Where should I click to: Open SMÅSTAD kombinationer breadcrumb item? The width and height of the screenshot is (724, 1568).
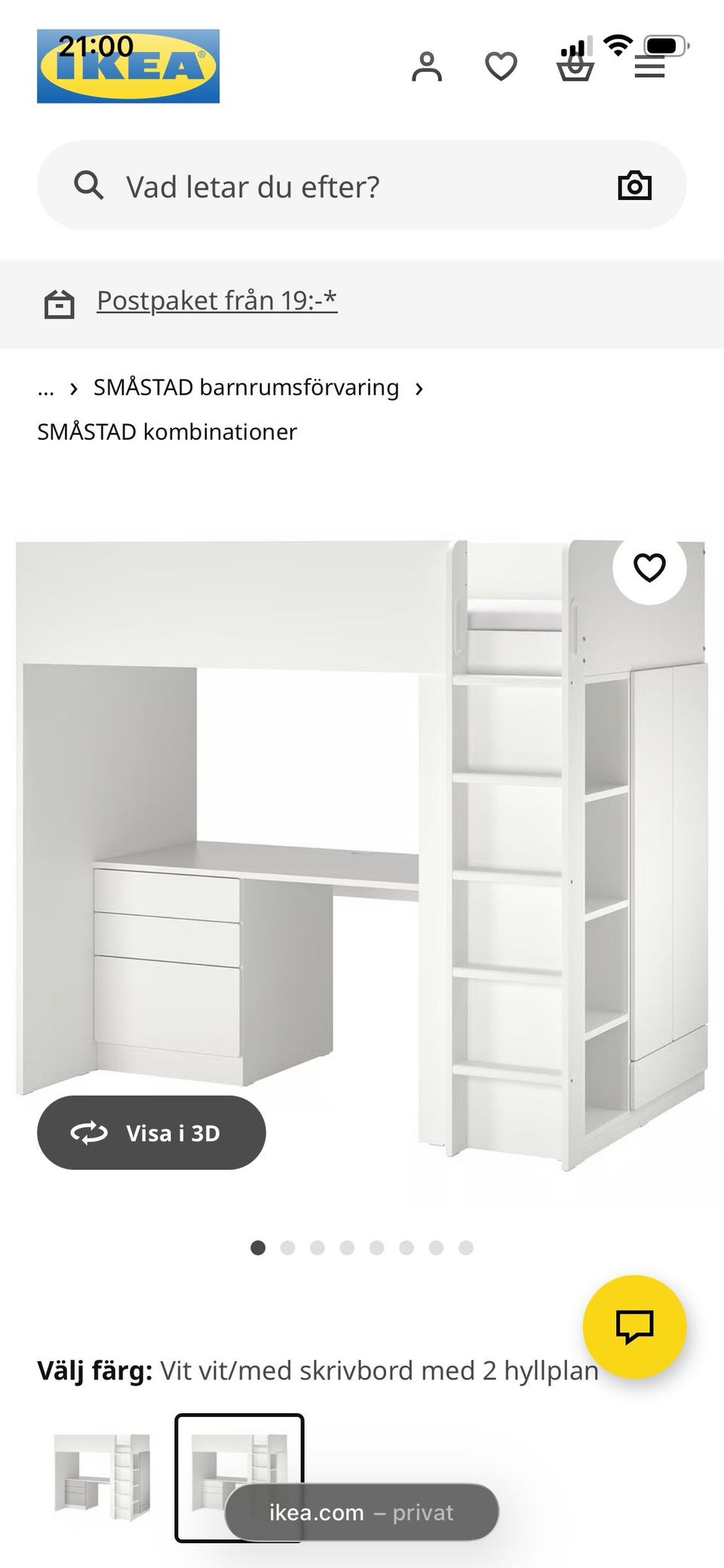point(167,431)
